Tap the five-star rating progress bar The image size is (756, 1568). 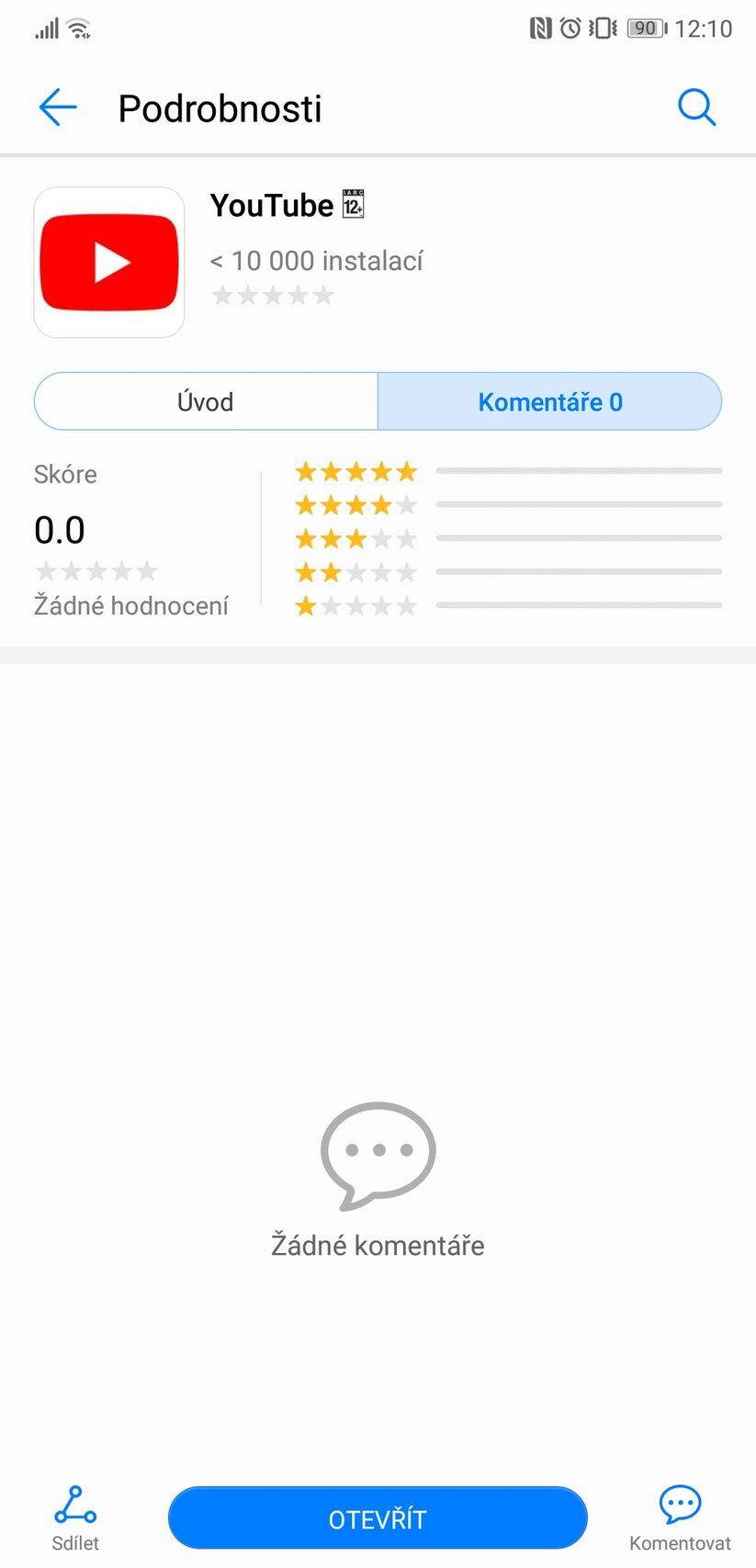click(579, 470)
